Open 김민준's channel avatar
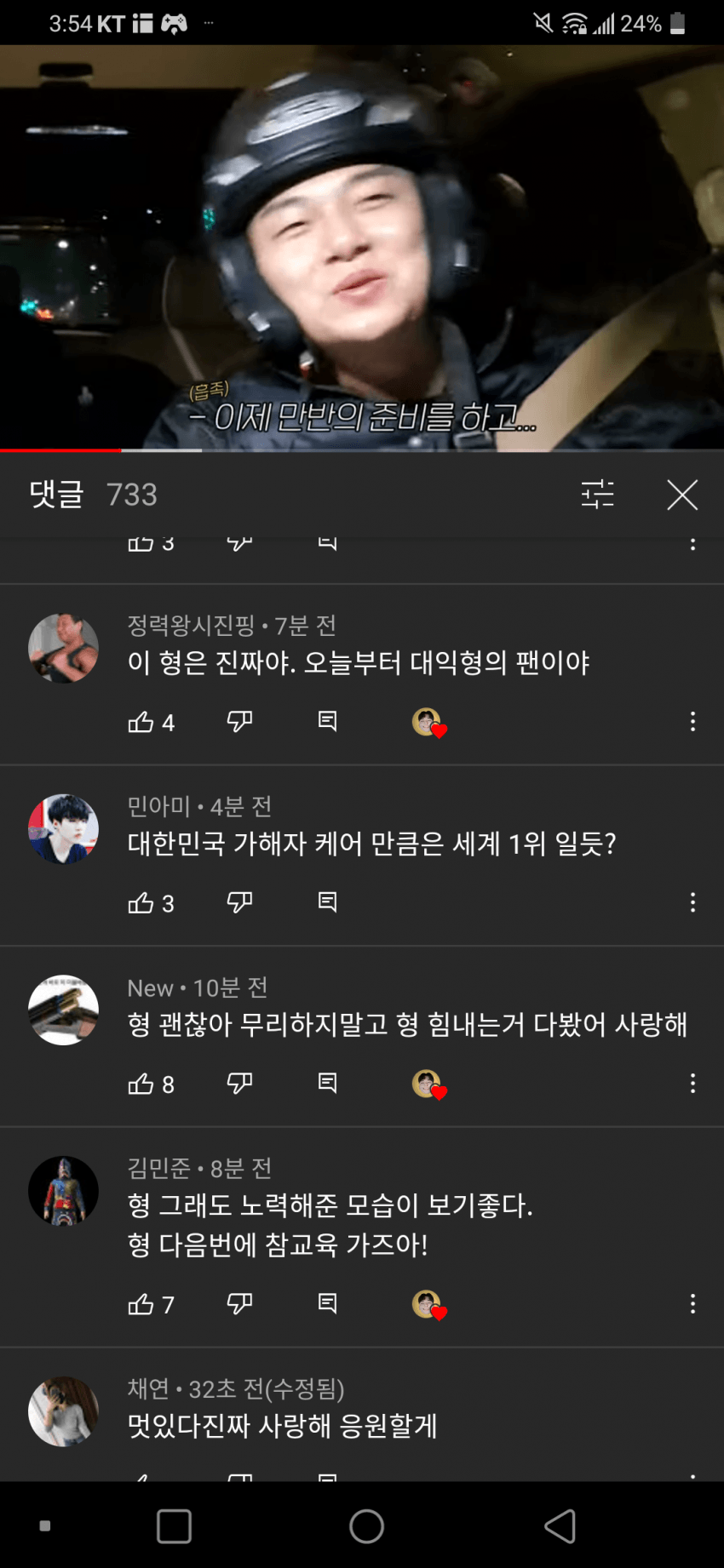Screen dimensions: 724x1568 point(63,1190)
